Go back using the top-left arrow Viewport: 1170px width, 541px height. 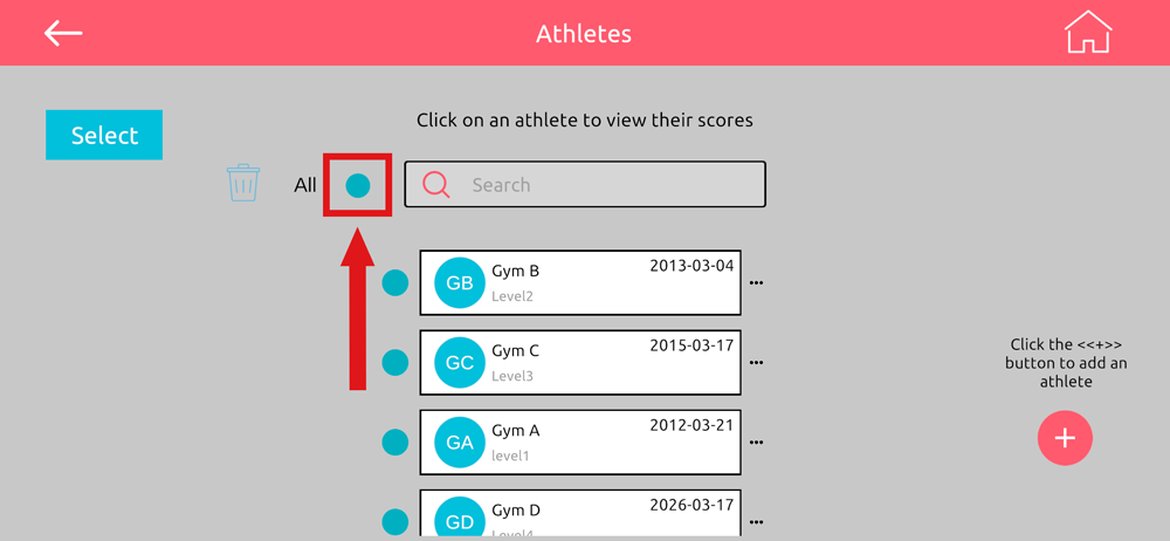coord(63,33)
